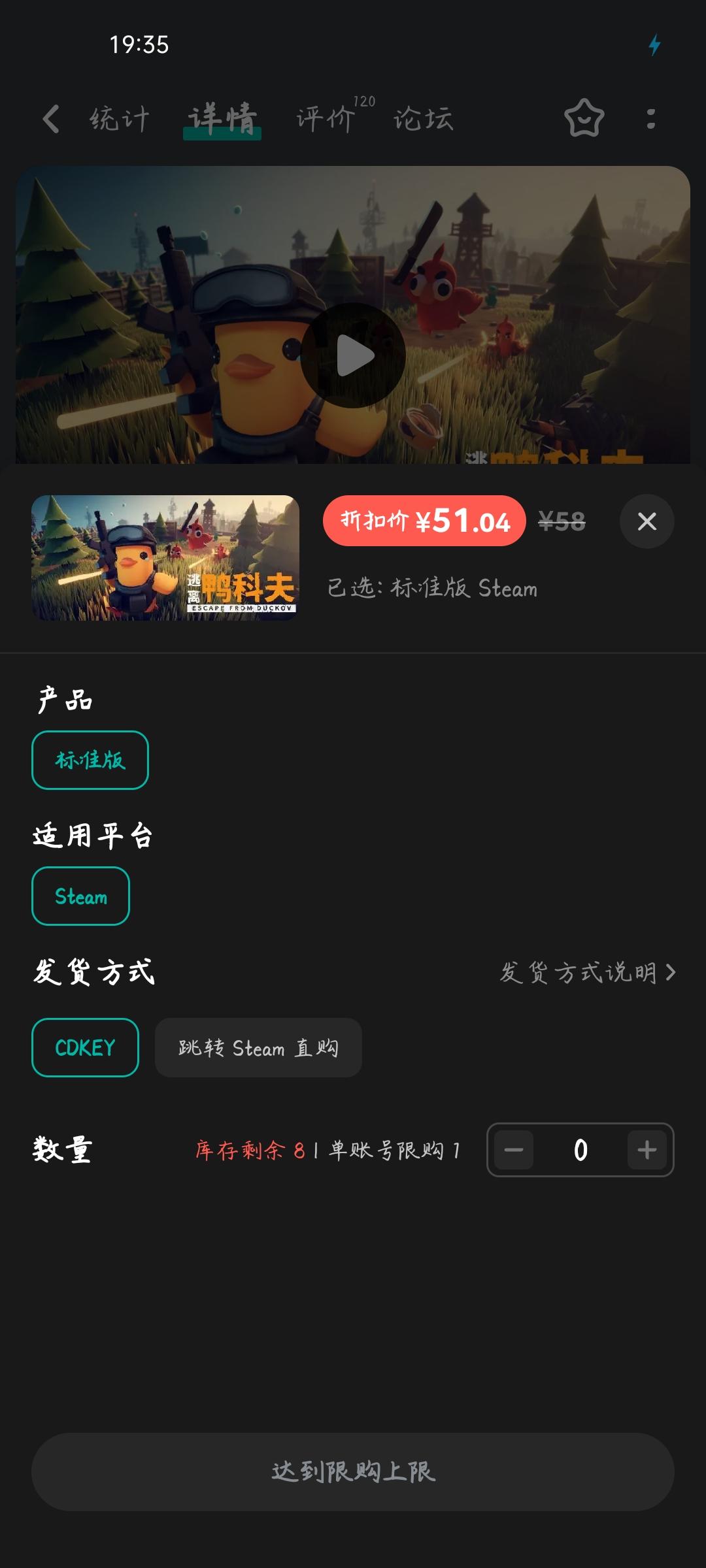Choose 跳转 Steam 直购 delivery option
The image size is (706, 1568).
(x=258, y=1047)
